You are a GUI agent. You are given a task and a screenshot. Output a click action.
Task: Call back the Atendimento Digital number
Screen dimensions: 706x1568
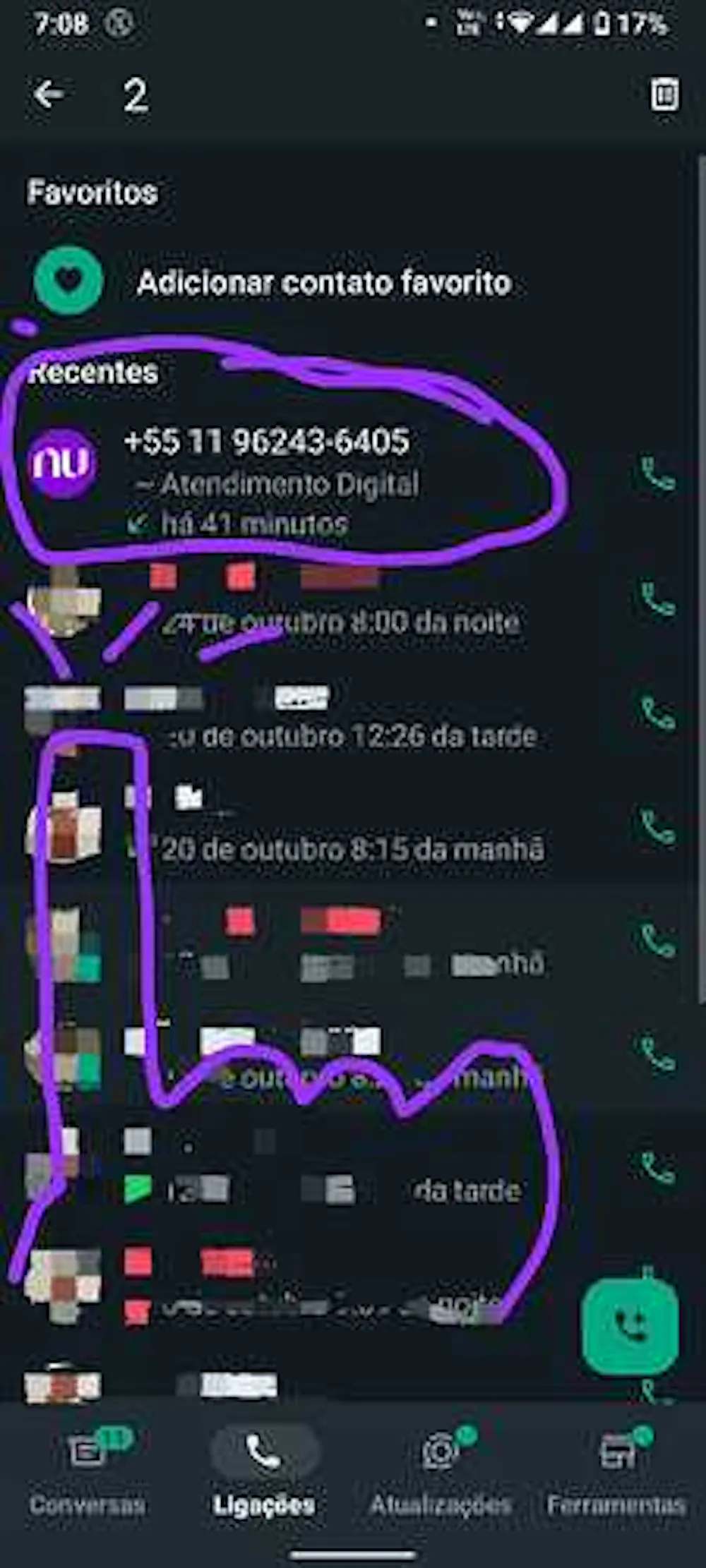[x=658, y=475]
